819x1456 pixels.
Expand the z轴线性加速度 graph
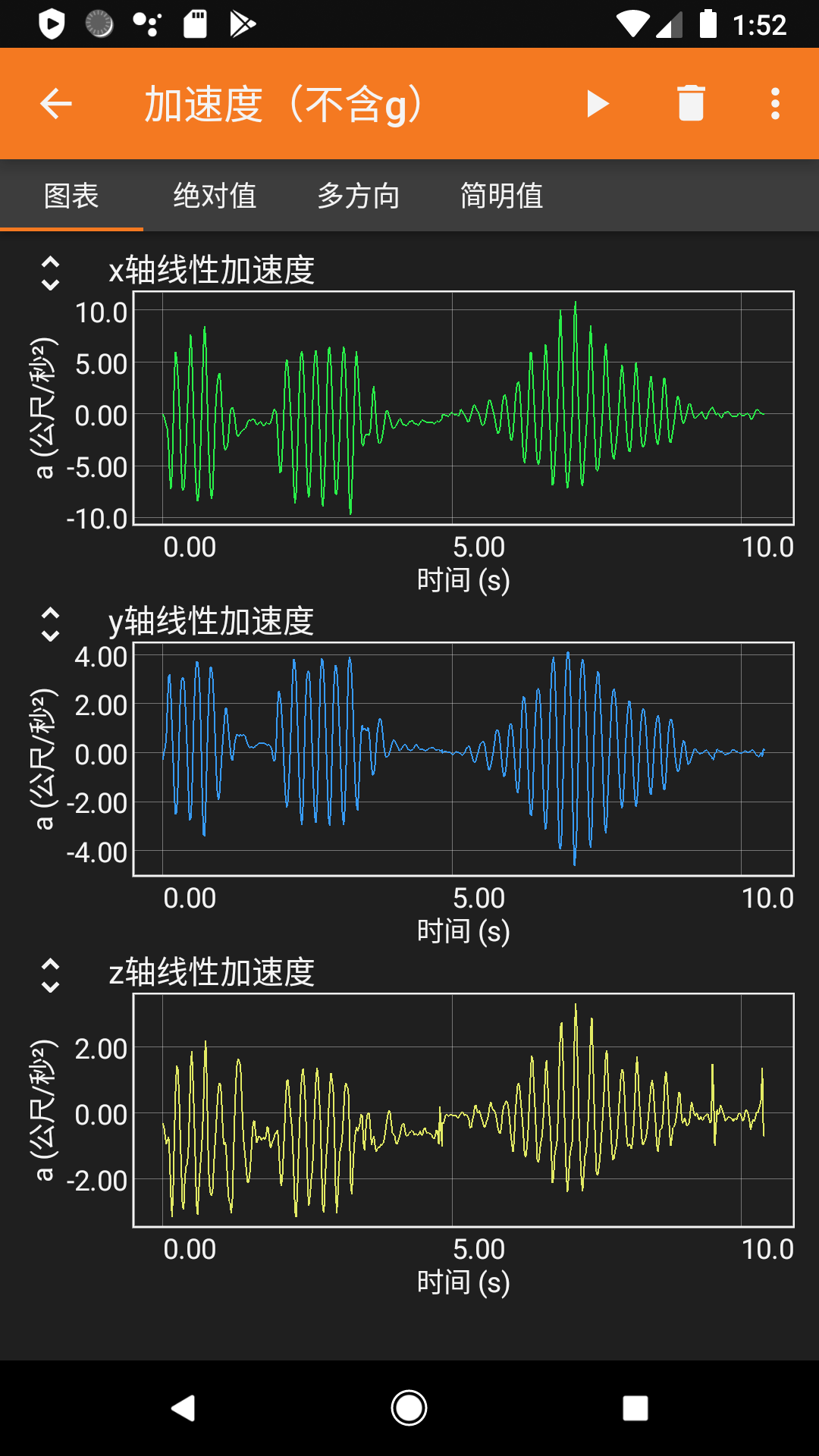(x=50, y=975)
